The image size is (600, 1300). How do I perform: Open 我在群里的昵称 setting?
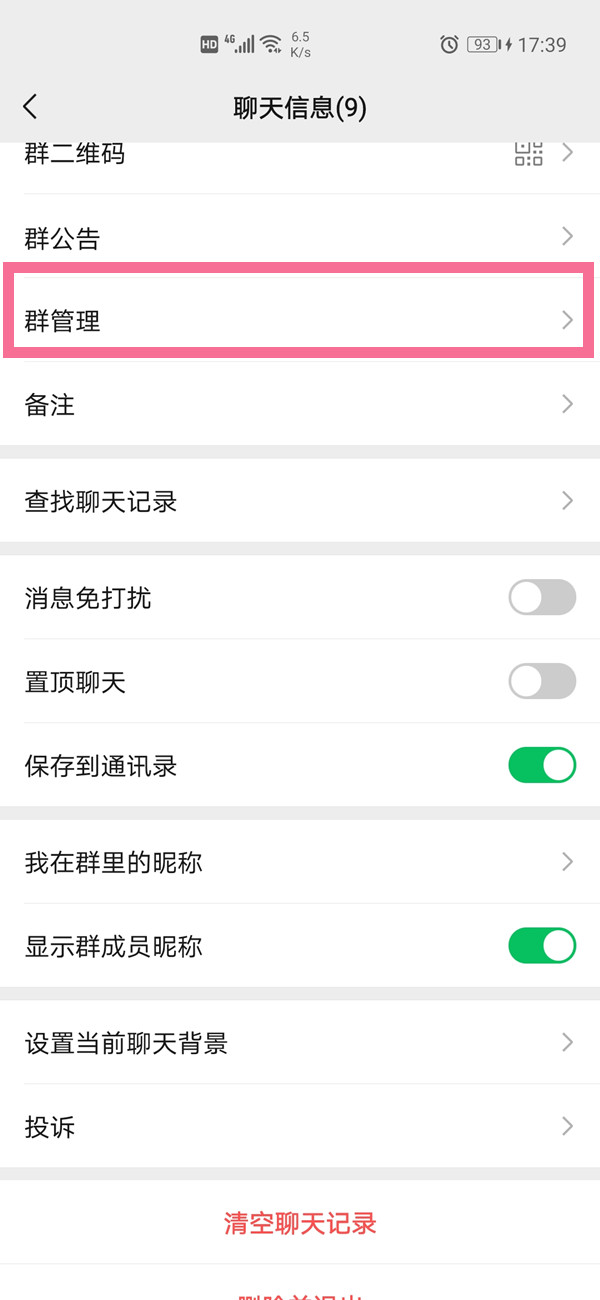click(300, 862)
